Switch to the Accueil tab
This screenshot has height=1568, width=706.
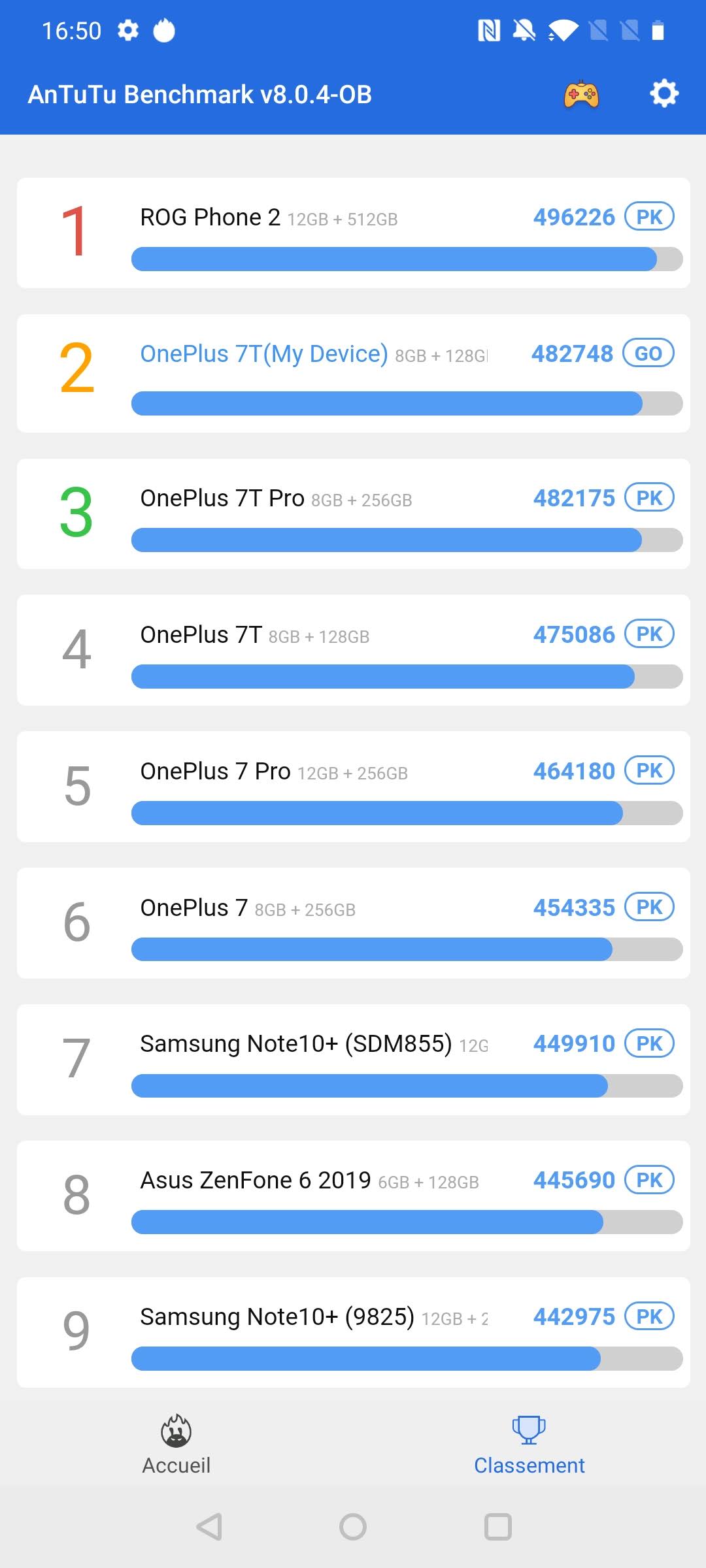176,1445
